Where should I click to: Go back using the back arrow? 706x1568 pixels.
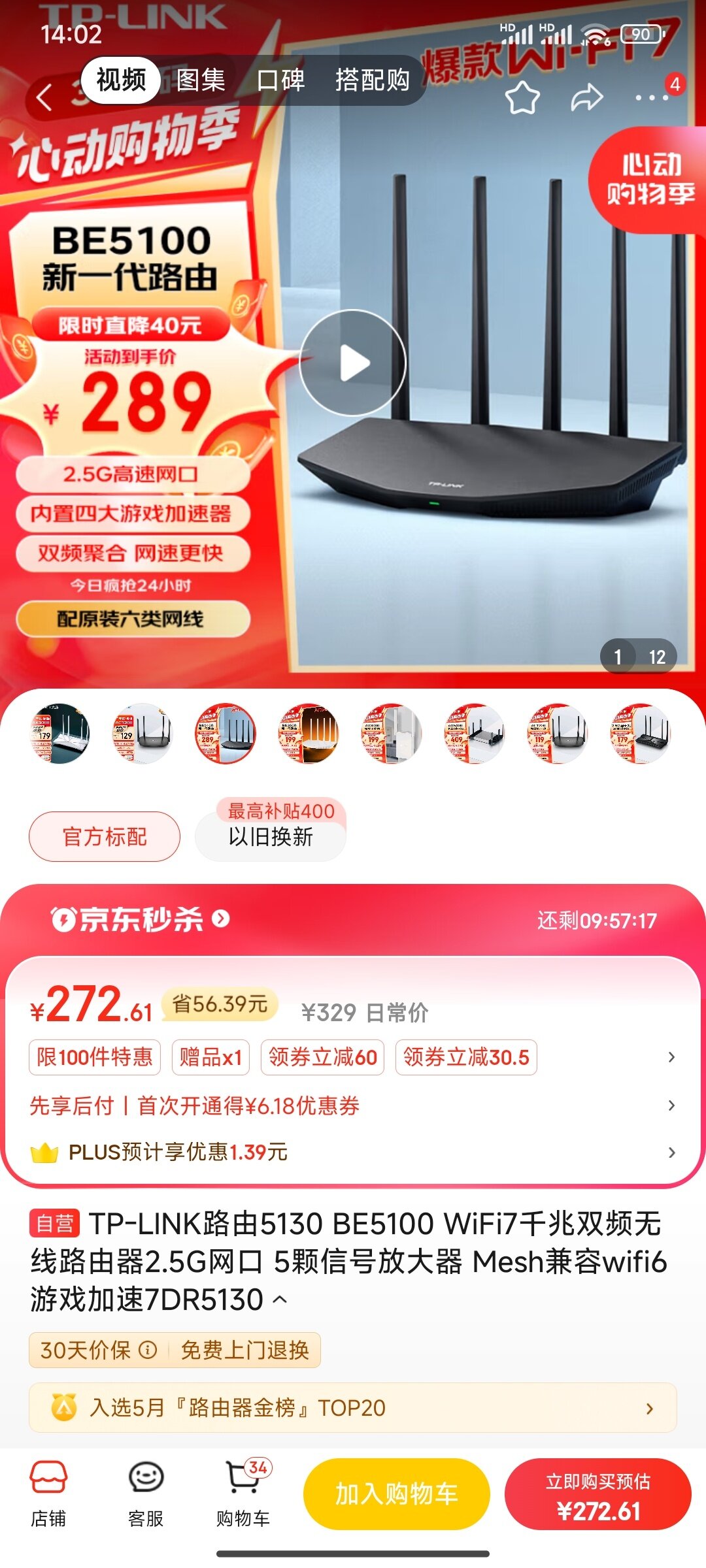[44, 98]
